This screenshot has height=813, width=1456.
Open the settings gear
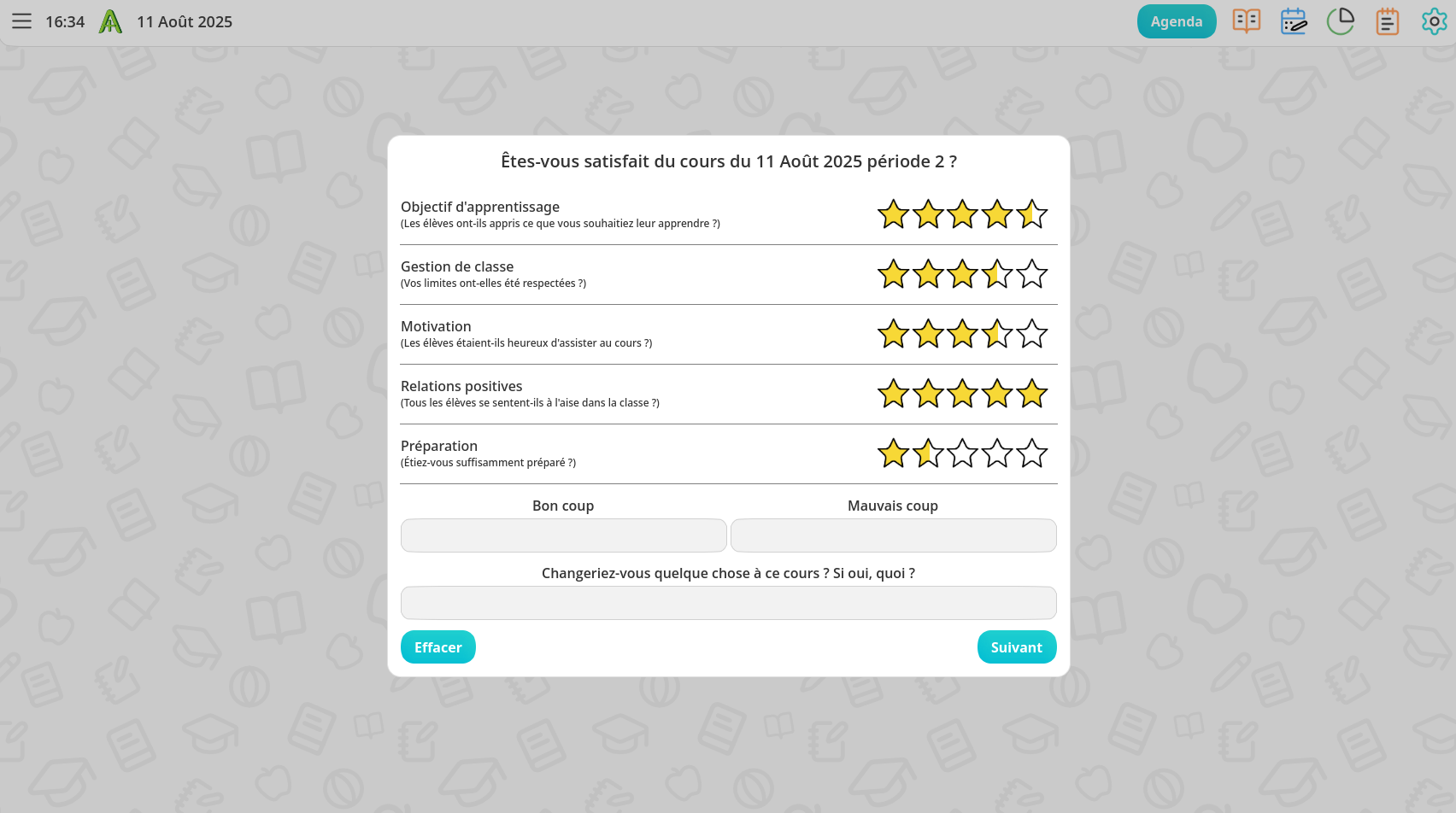(1433, 21)
